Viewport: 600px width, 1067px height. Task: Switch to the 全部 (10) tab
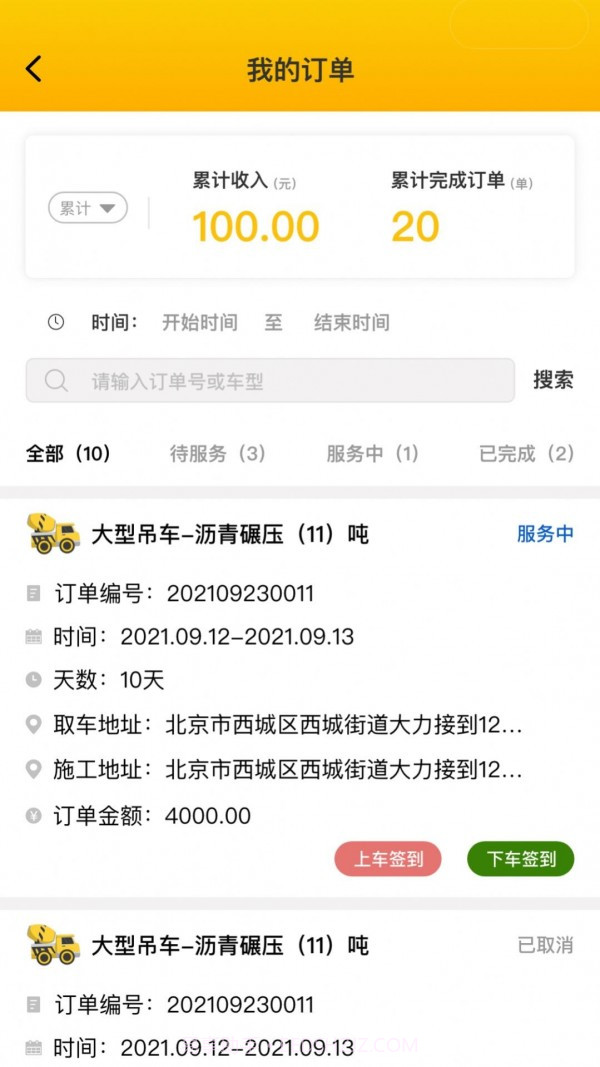tap(68, 454)
